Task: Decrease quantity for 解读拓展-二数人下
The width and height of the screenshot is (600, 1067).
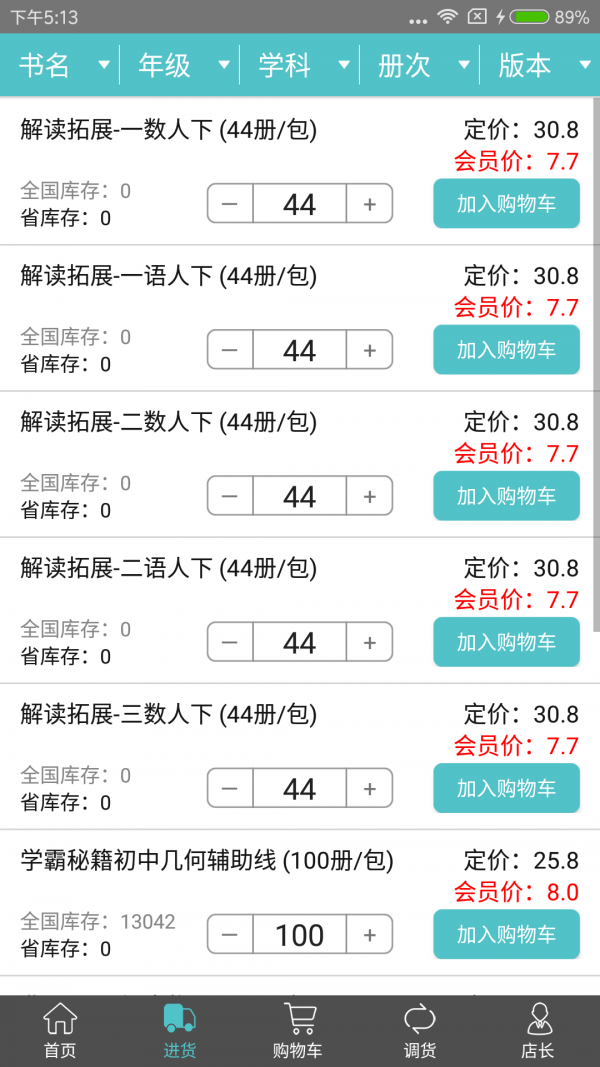Action: (230, 496)
